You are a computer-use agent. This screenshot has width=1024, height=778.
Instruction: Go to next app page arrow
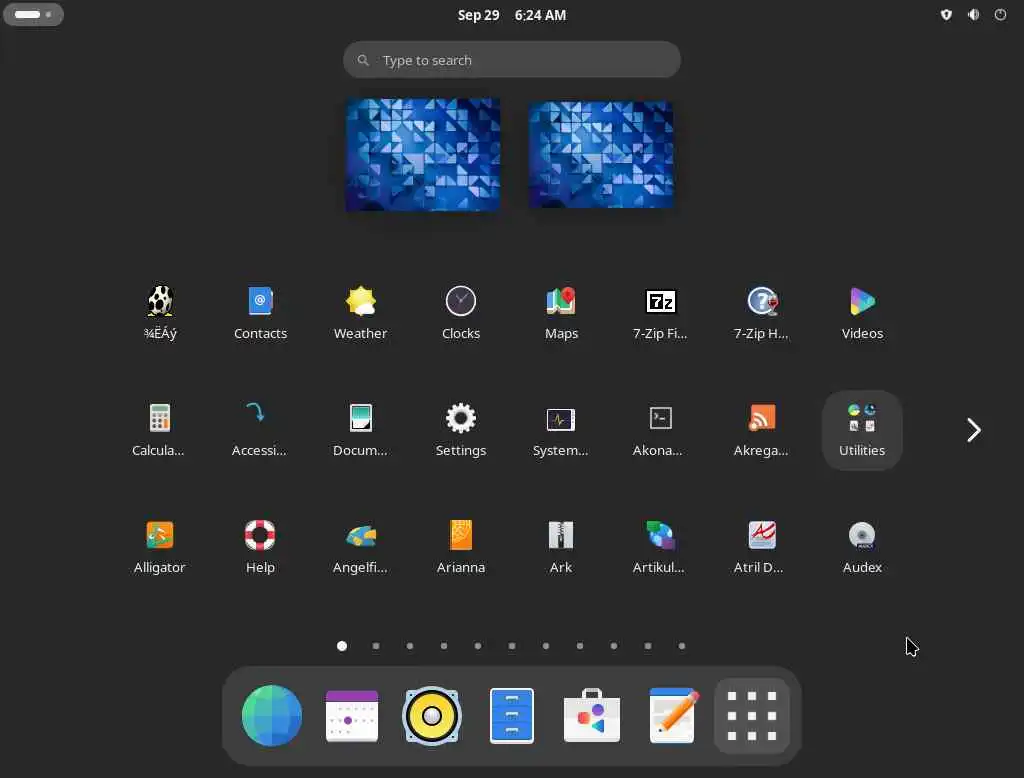click(973, 430)
